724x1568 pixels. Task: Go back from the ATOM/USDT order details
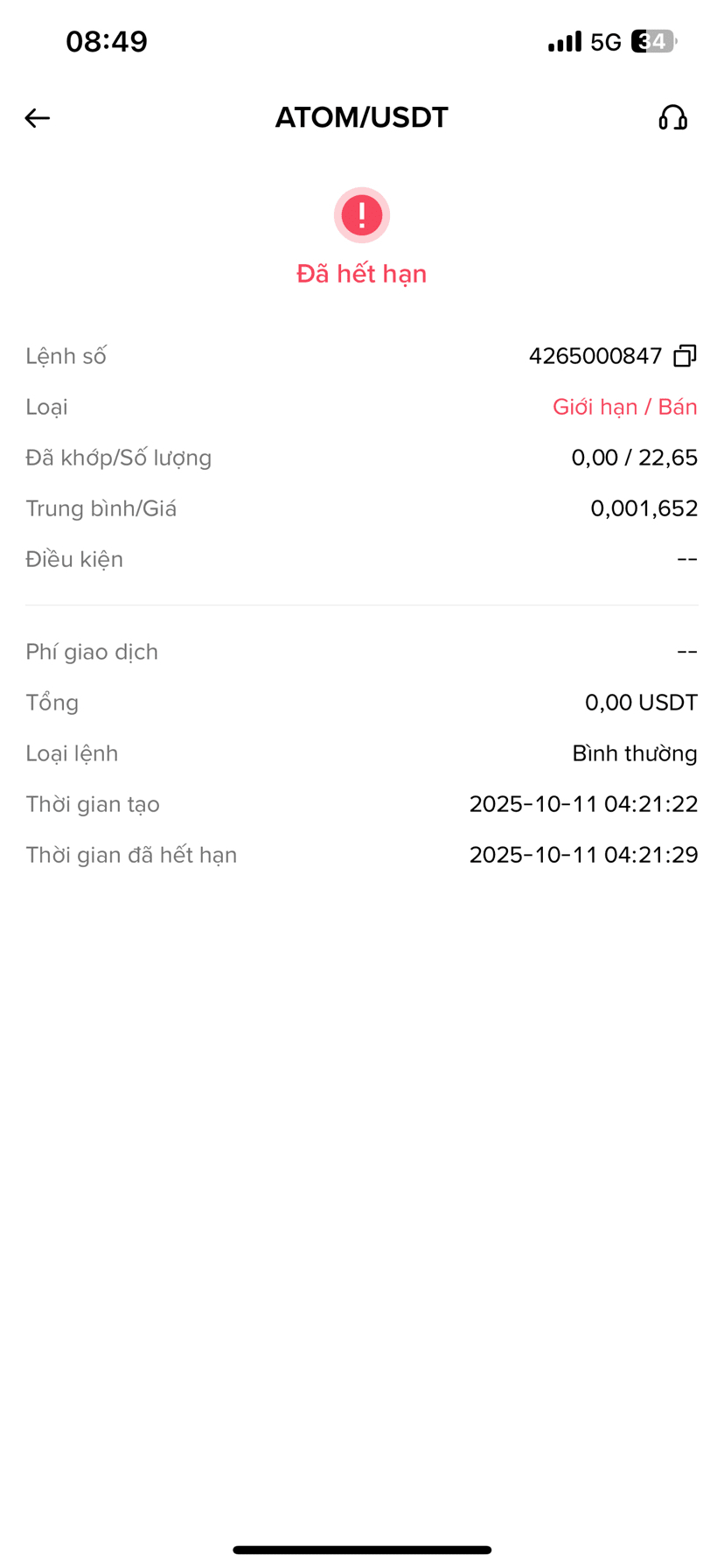(x=38, y=118)
